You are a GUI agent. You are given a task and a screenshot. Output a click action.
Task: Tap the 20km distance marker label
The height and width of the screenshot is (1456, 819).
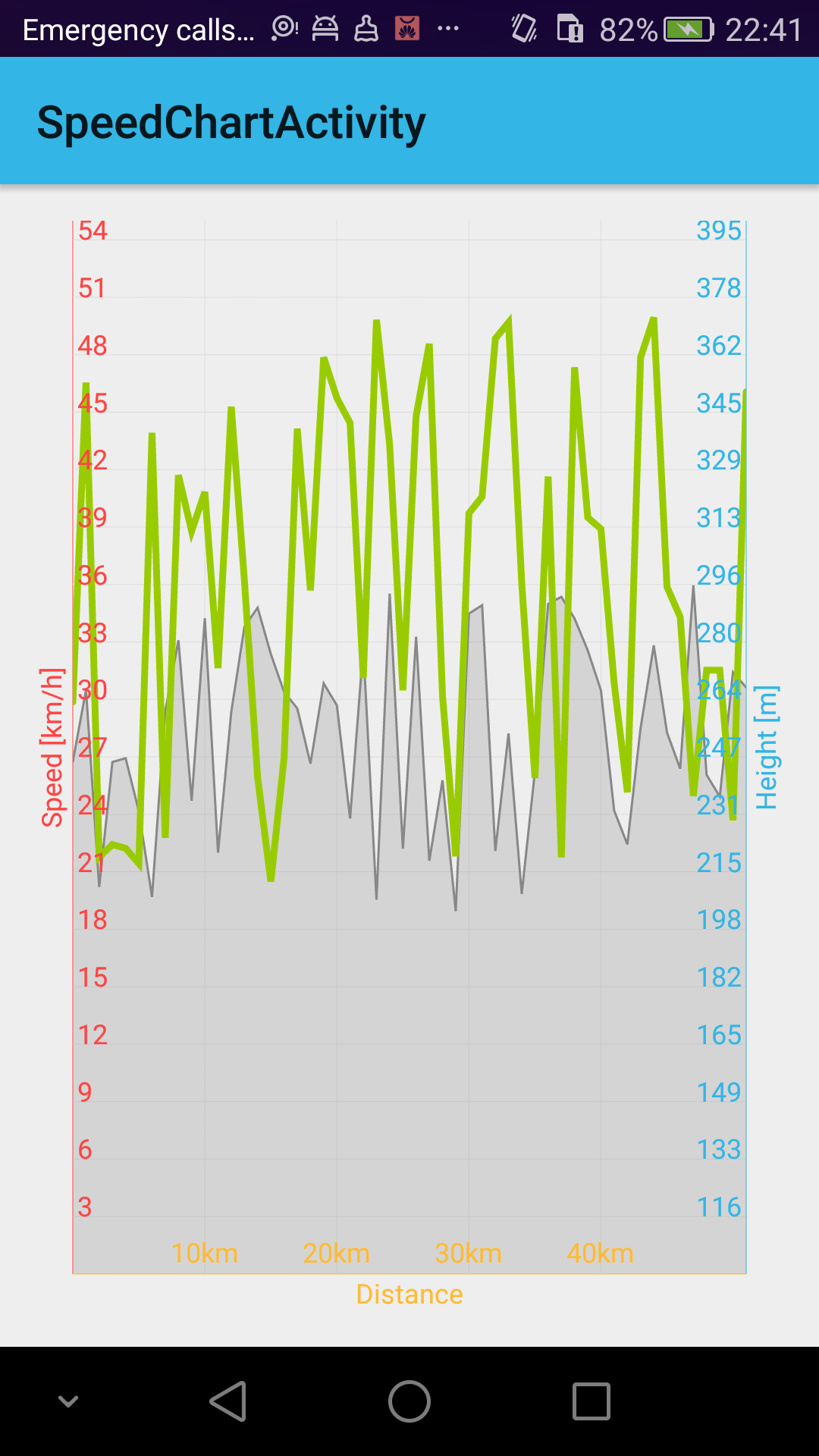[x=336, y=1253]
